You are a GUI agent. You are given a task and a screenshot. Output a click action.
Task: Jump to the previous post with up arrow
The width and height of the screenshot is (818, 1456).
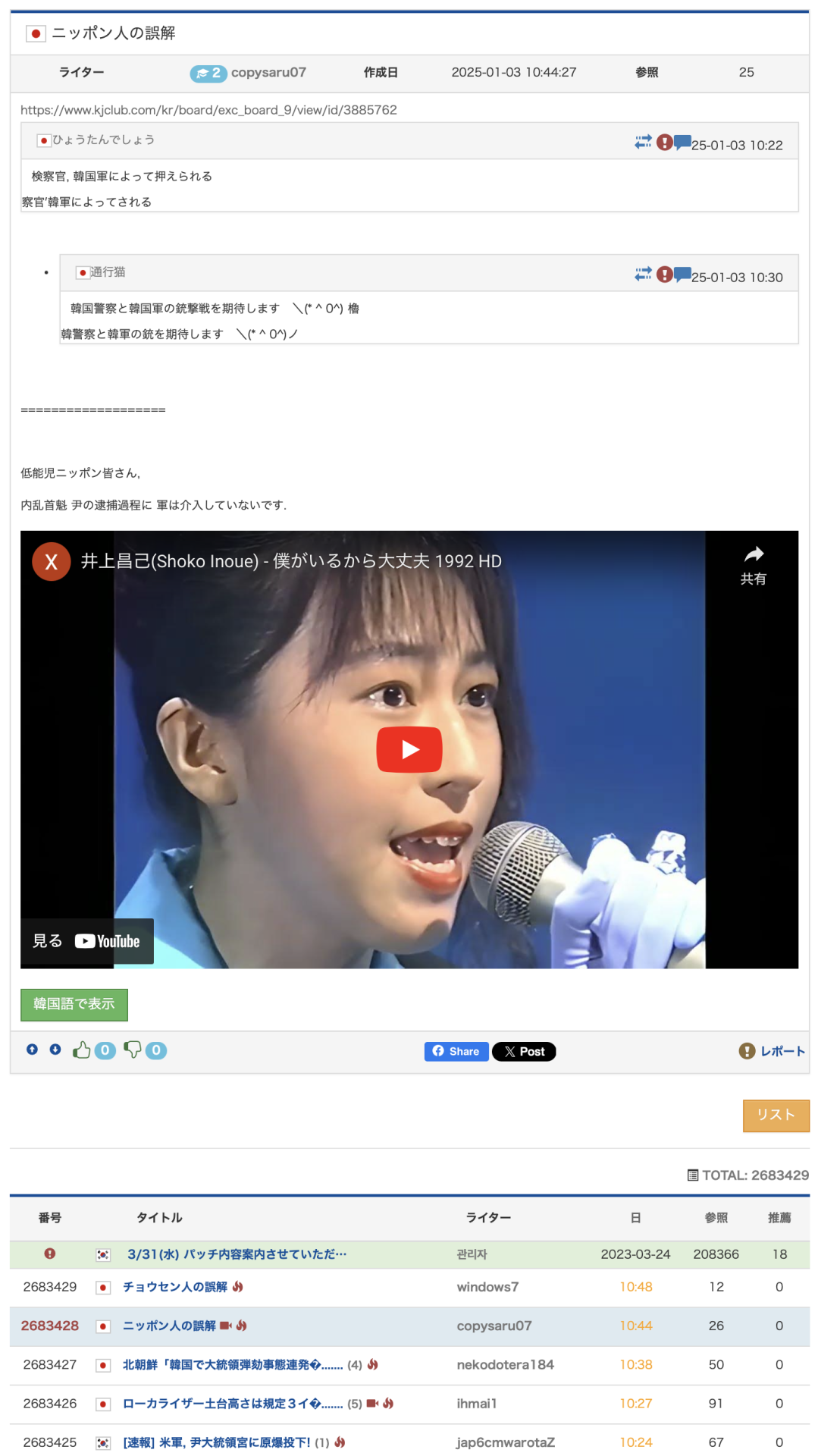tap(32, 1050)
